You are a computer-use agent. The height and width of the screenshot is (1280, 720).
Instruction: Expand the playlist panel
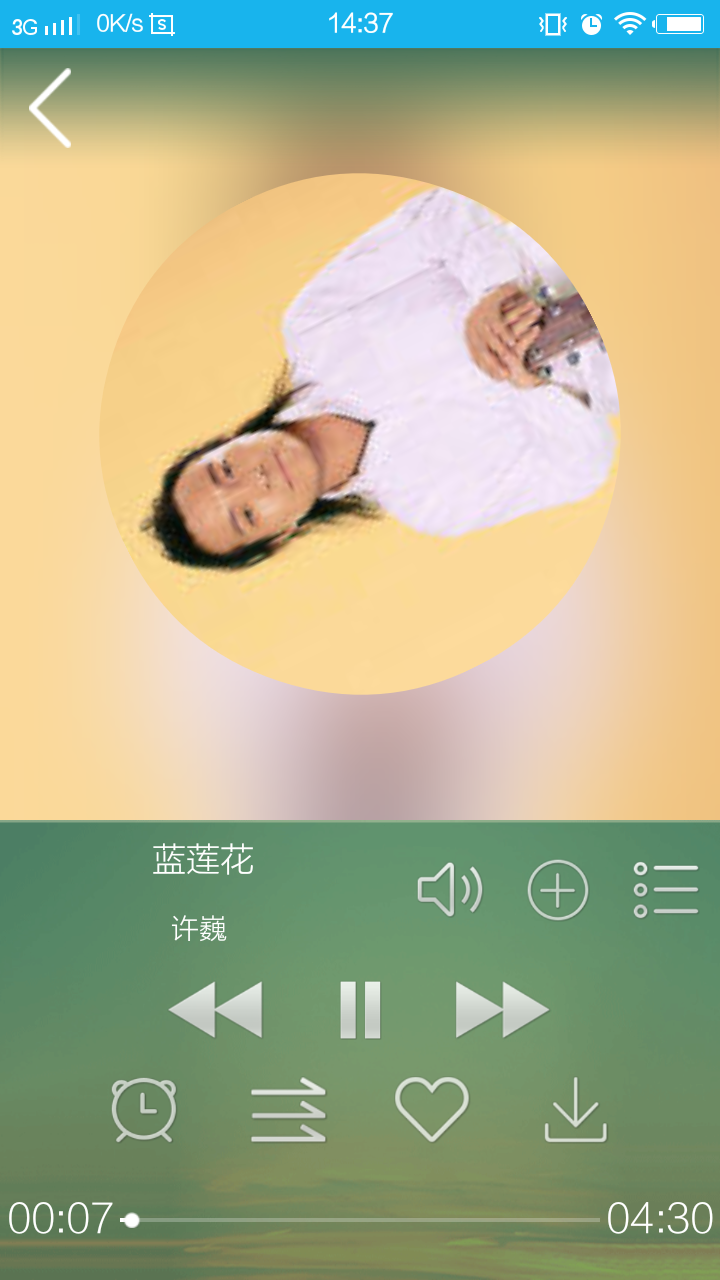coord(665,888)
